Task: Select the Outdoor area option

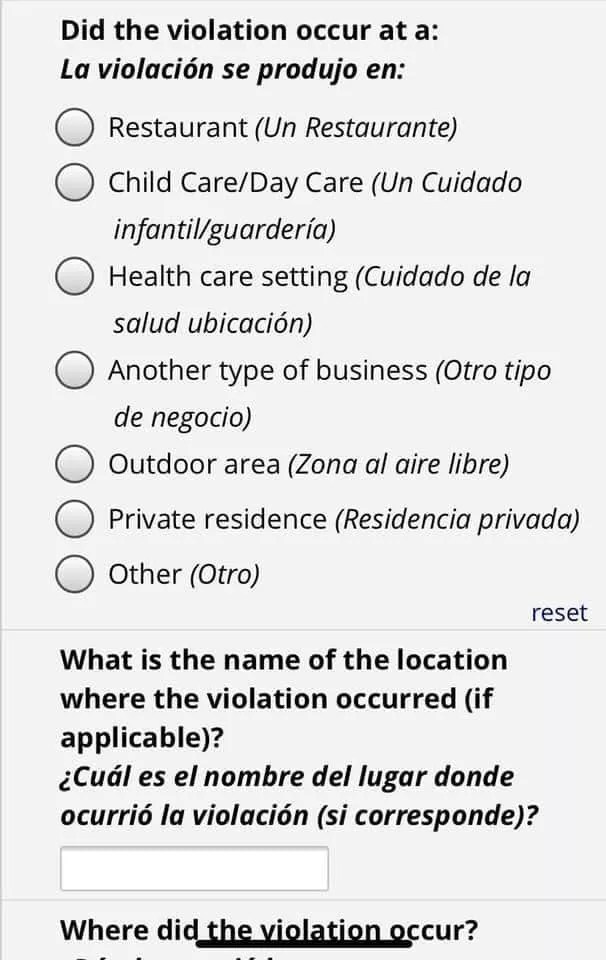Action: pyautogui.click(x=74, y=465)
